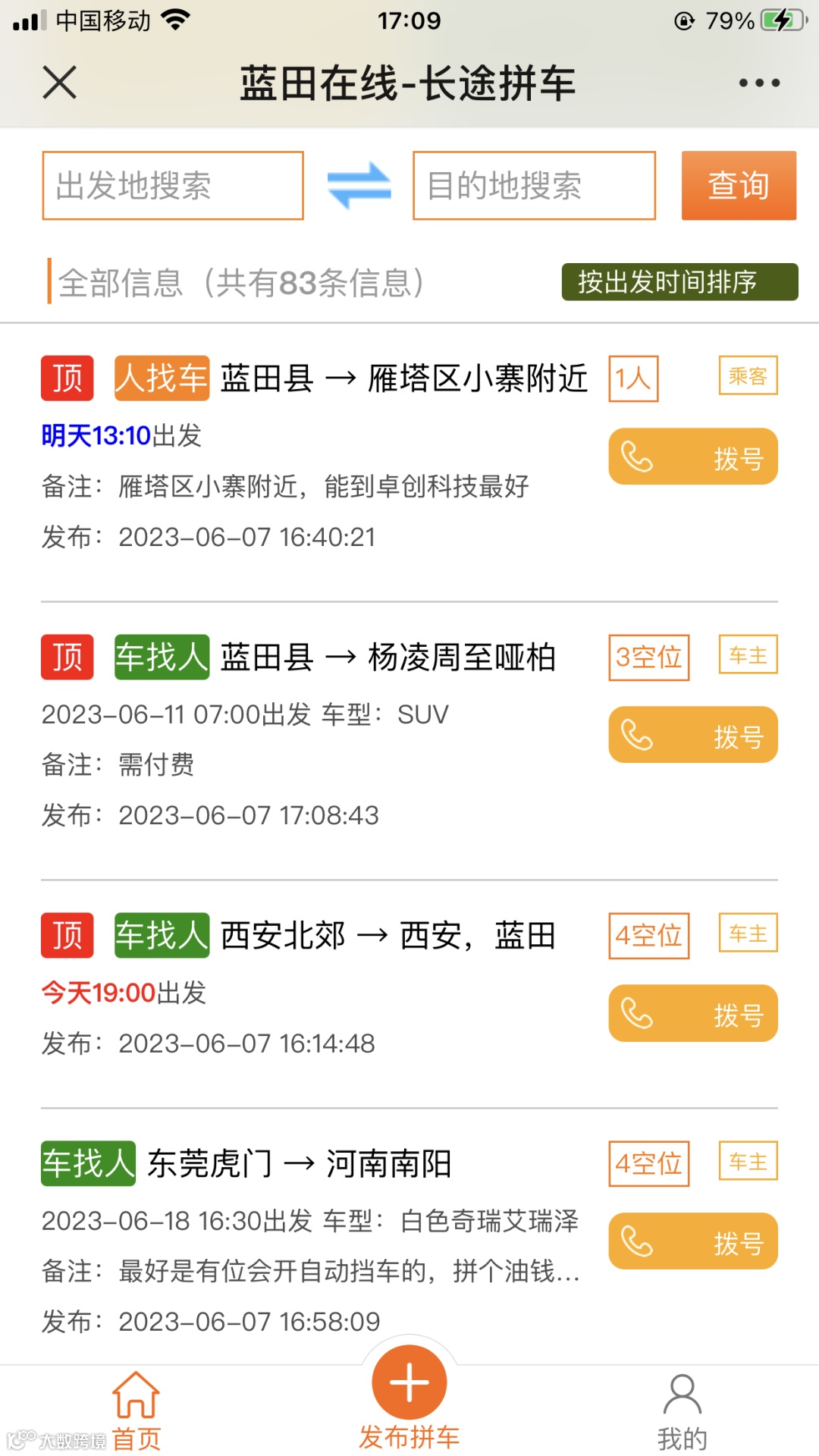Call the passenger going to 雁塔区小寨附近

(693, 457)
